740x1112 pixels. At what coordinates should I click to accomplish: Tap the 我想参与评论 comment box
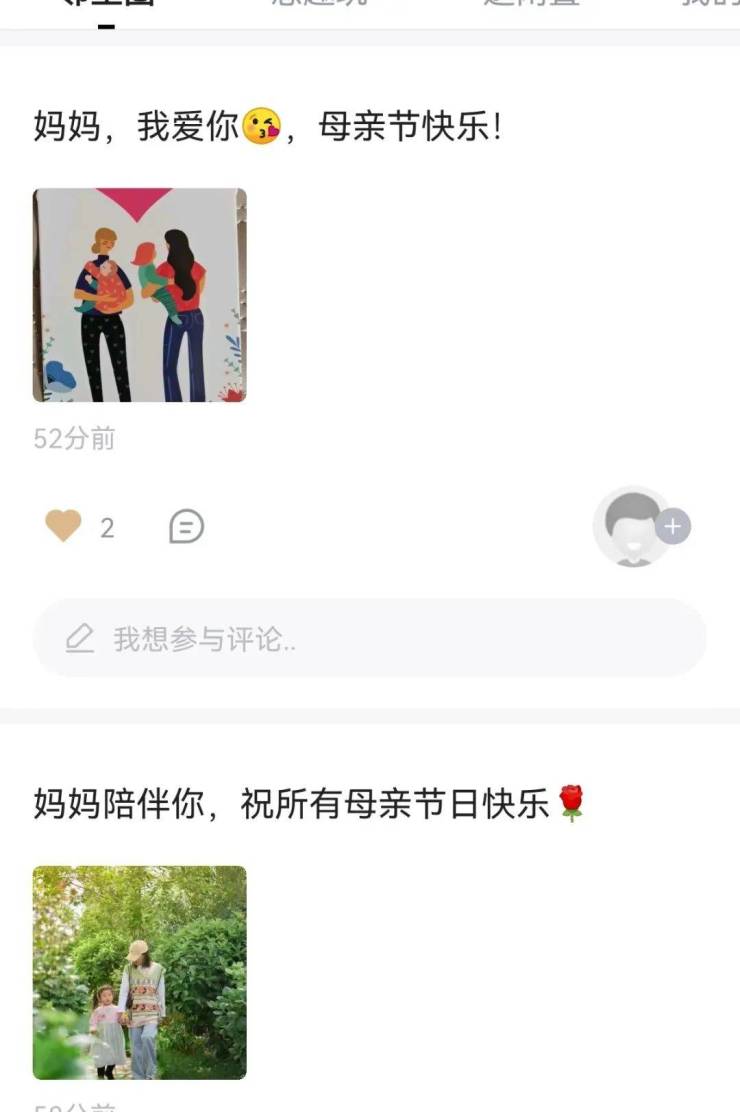pyautogui.click(x=369, y=639)
